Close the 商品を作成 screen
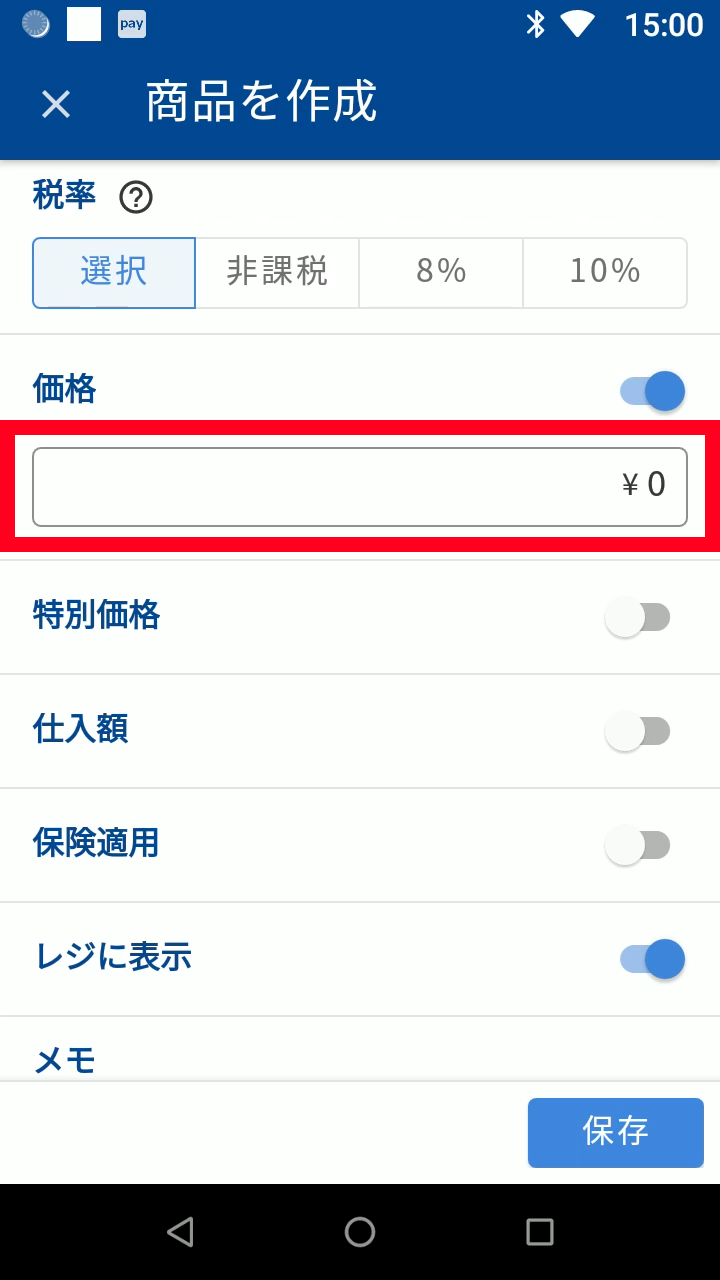The width and height of the screenshot is (720, 1280). [56, 104]
